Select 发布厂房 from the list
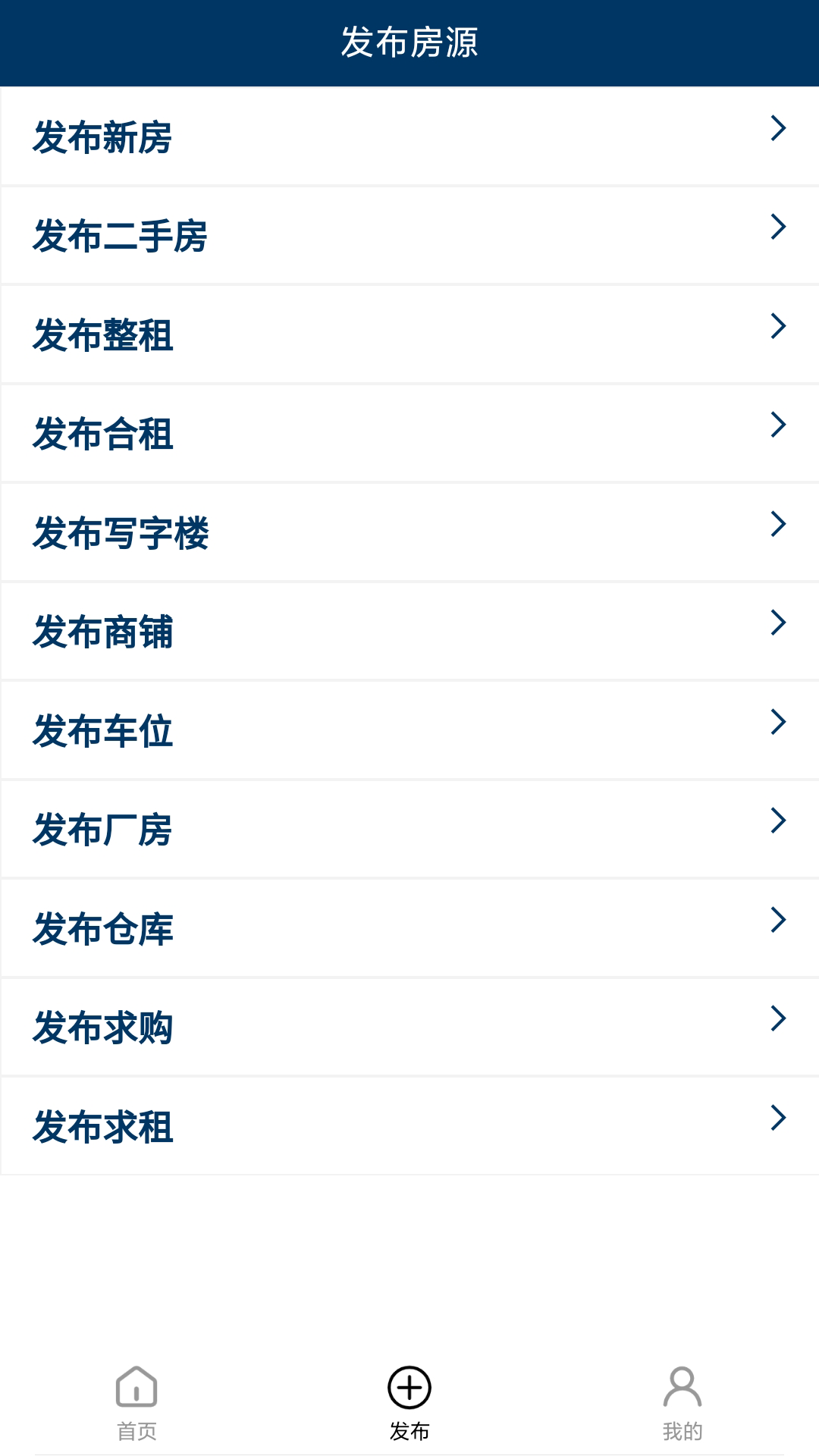Screen dimensions: 819x1456 coord(104,830)
